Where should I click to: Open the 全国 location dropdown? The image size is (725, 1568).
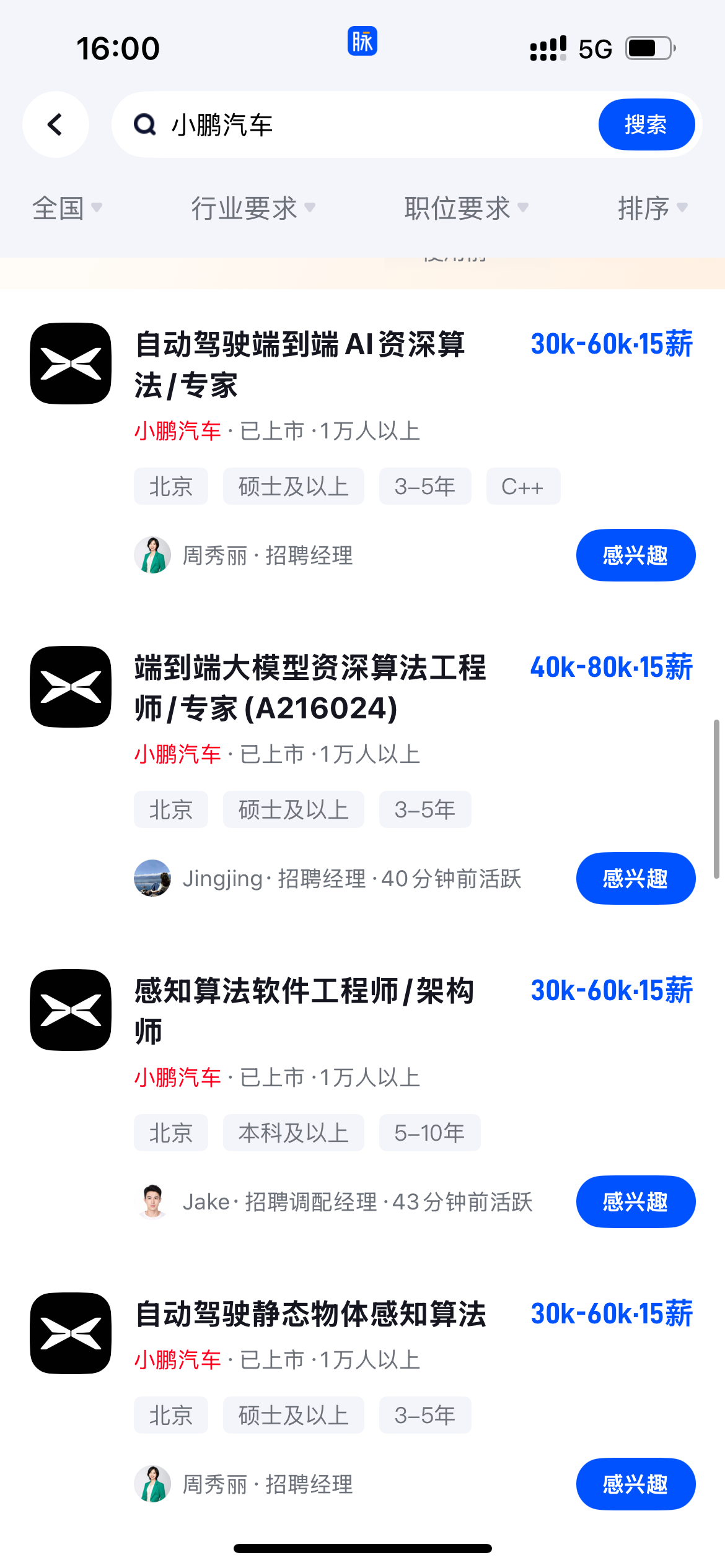tap(67, 208)
